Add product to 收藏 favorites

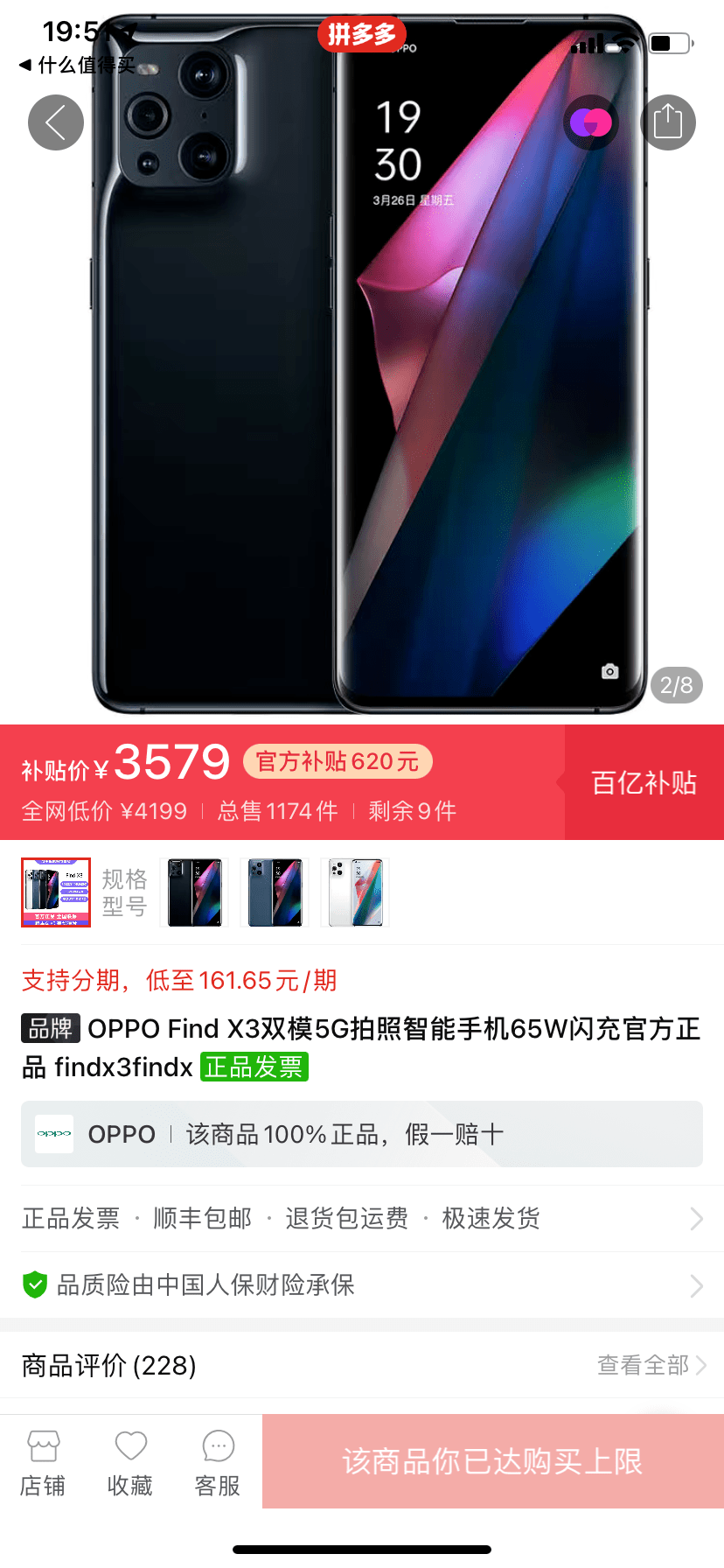[x=130, y=1462]
